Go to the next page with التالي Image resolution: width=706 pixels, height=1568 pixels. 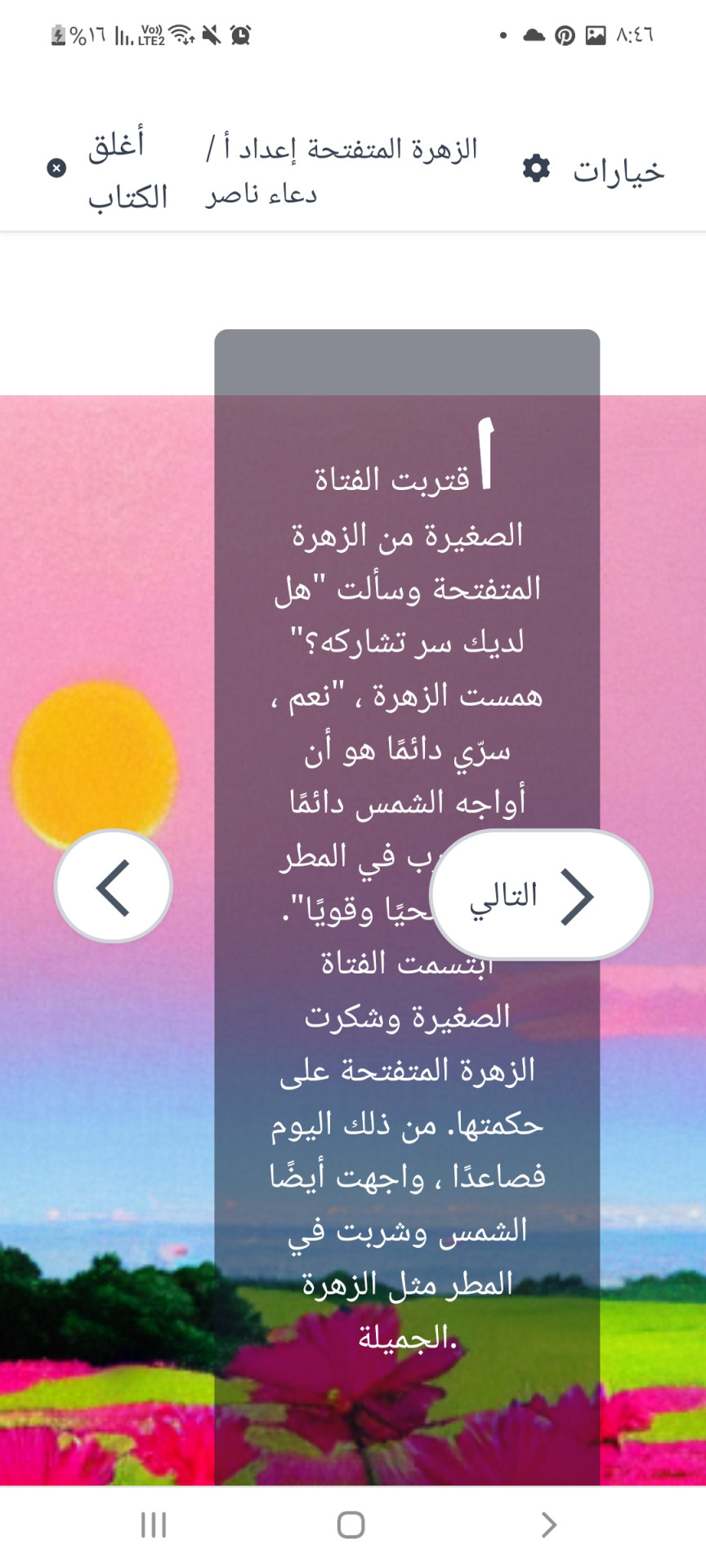tap(540, 895)
